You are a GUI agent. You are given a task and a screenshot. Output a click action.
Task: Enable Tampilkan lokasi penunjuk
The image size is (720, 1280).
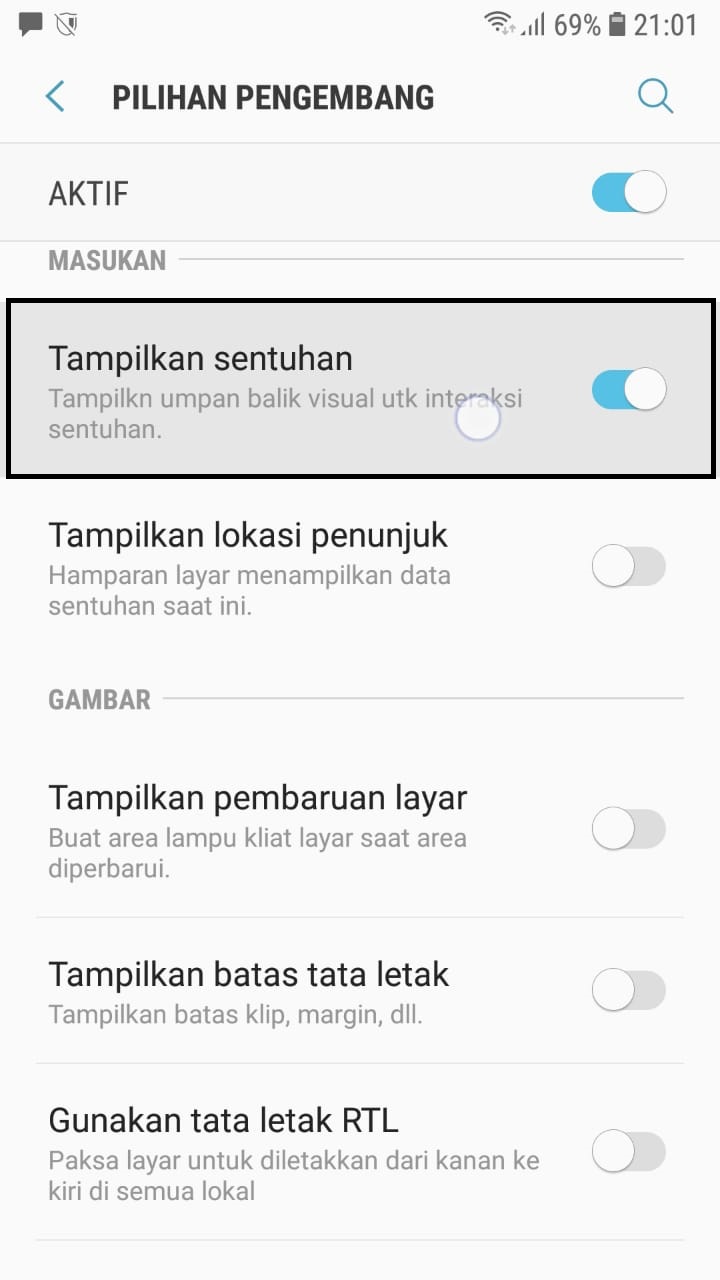628,567
